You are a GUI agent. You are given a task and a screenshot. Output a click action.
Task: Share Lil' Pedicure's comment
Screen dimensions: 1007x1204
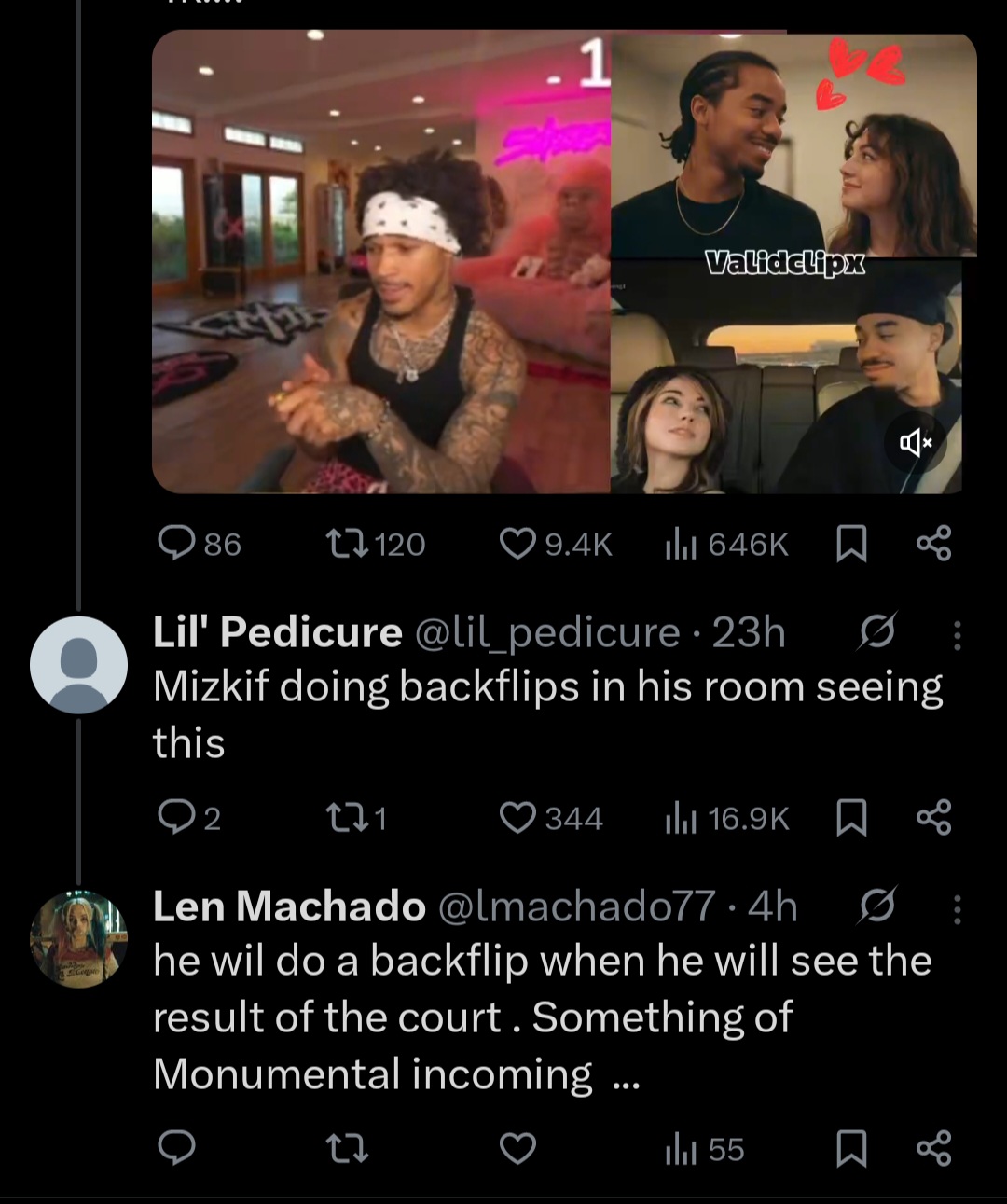click(933, 818)
